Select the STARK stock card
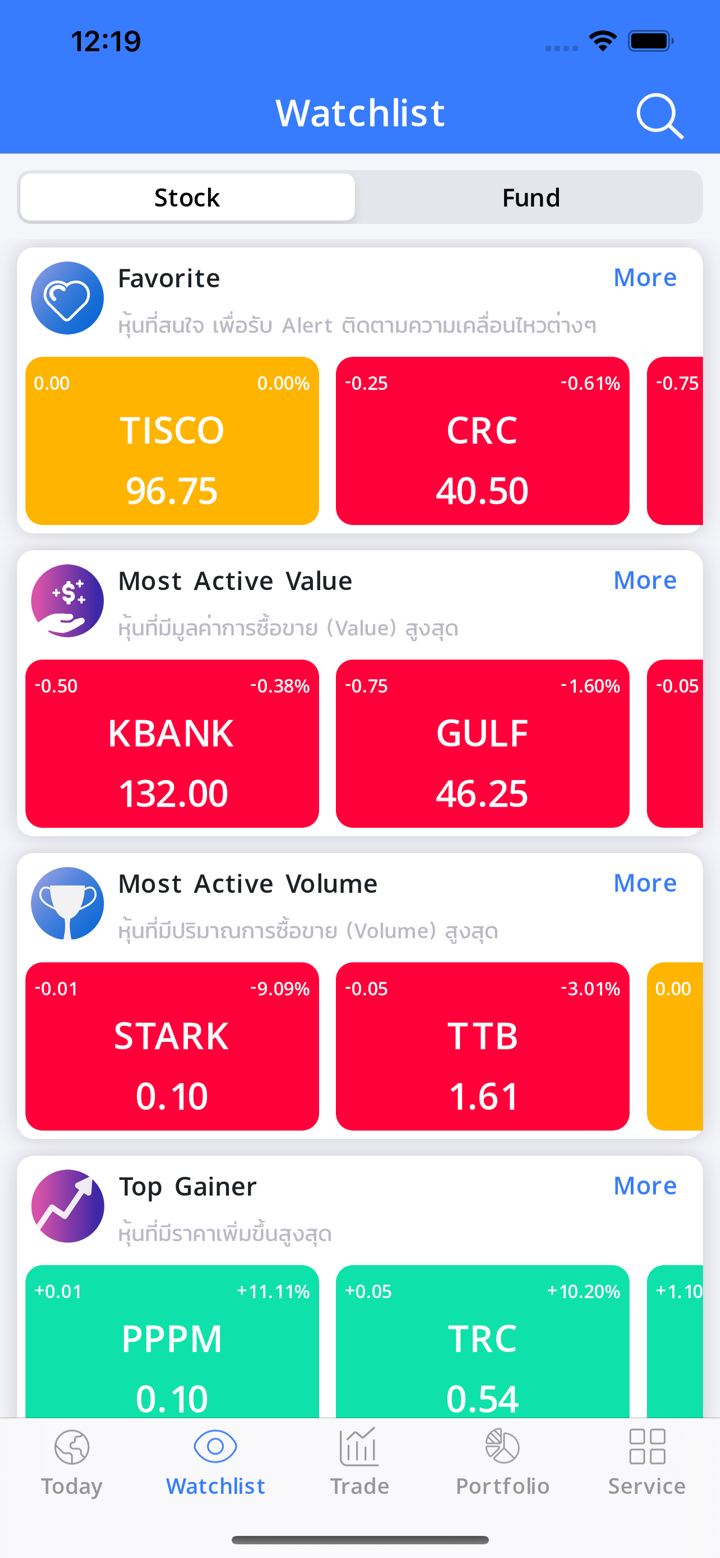Viewport: 720px width, 1558px height. [x=172, y=1046]
